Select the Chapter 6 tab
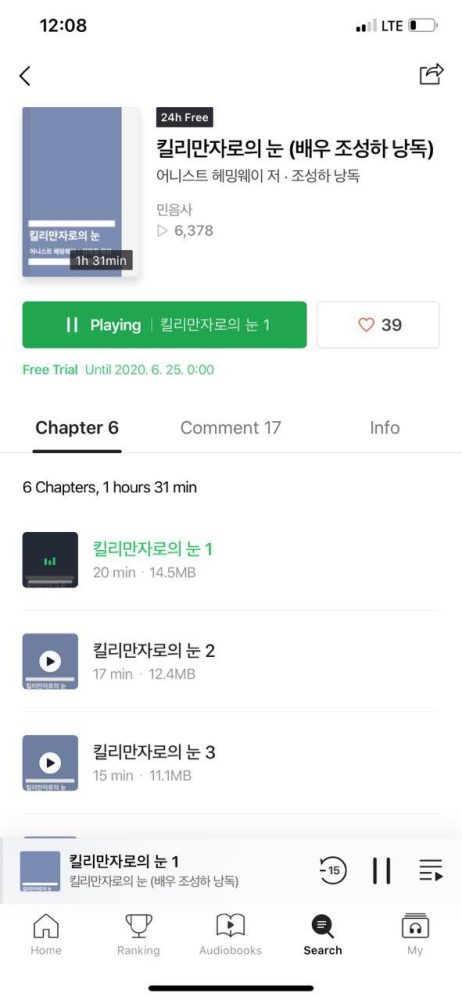Image resolution: width=462 pixels, height=1000 pixels. click(77, 427)
